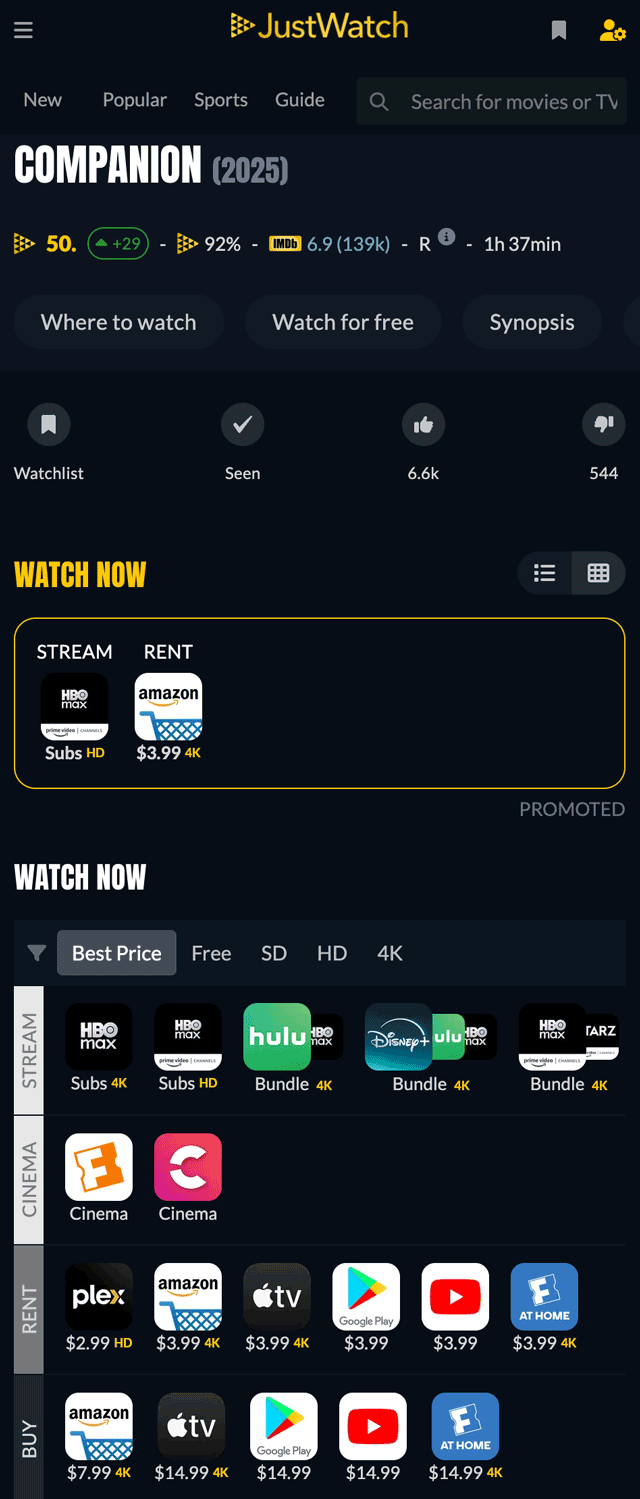Open profile settings icon

tap(612, 31)
